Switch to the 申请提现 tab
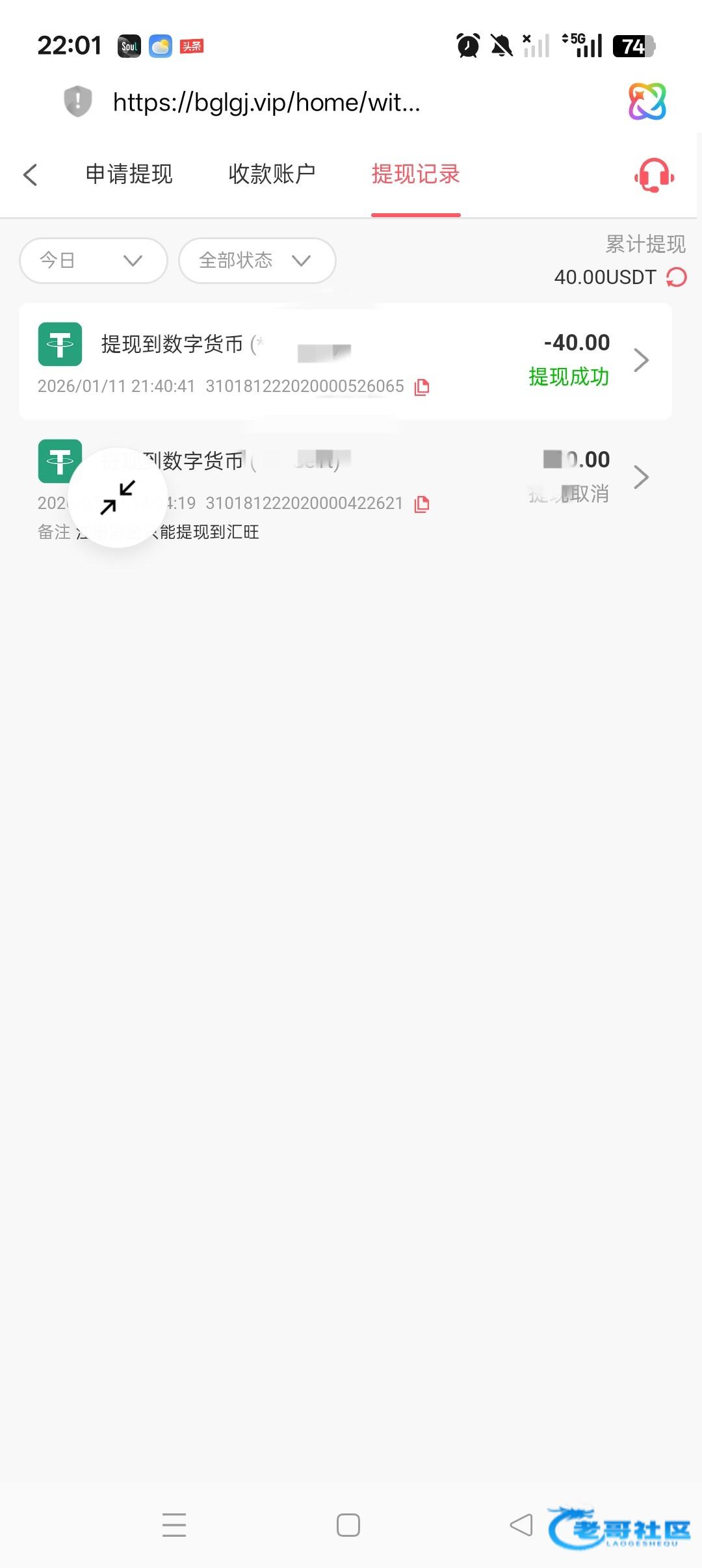Screen dimensions: 702x1568 point(129,174)
